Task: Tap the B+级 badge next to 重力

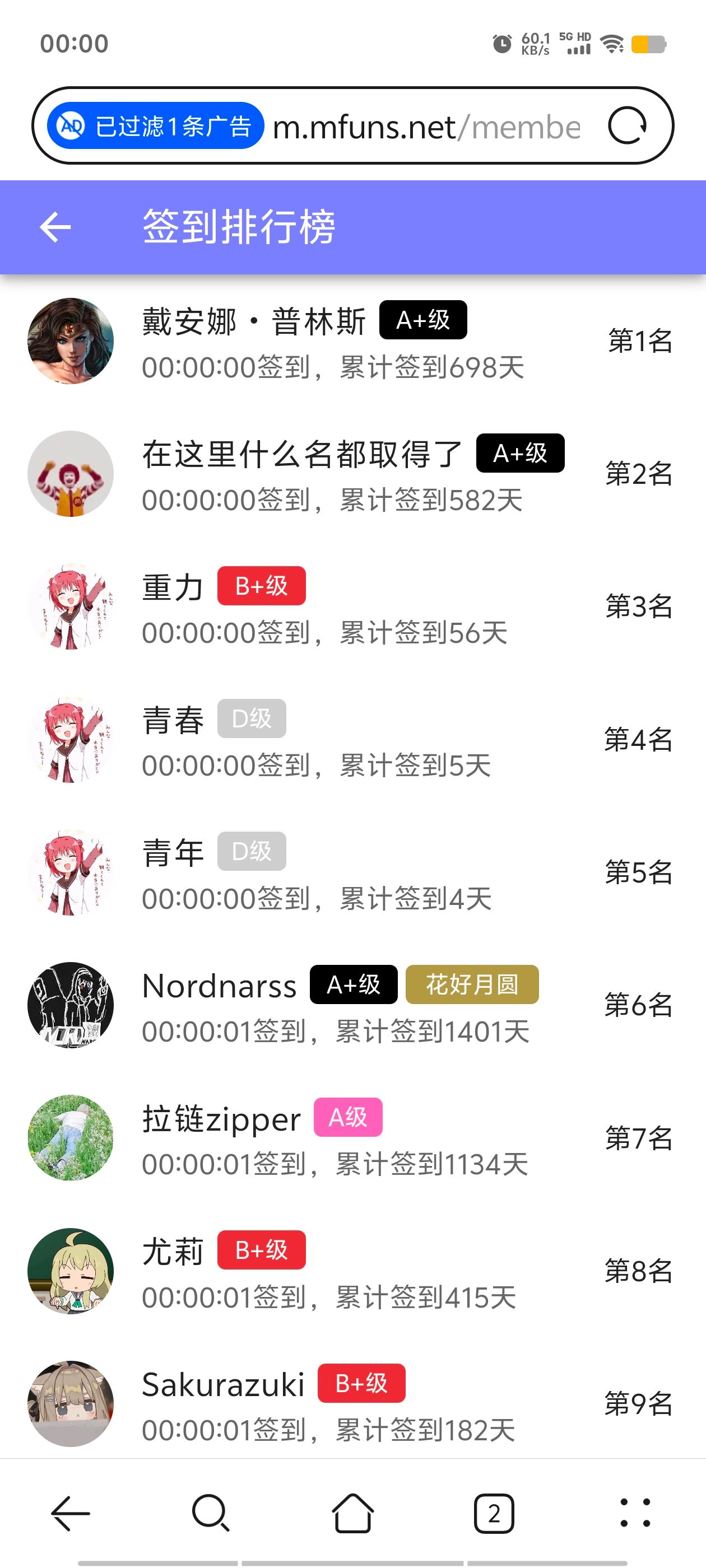Action: point(261,585)
